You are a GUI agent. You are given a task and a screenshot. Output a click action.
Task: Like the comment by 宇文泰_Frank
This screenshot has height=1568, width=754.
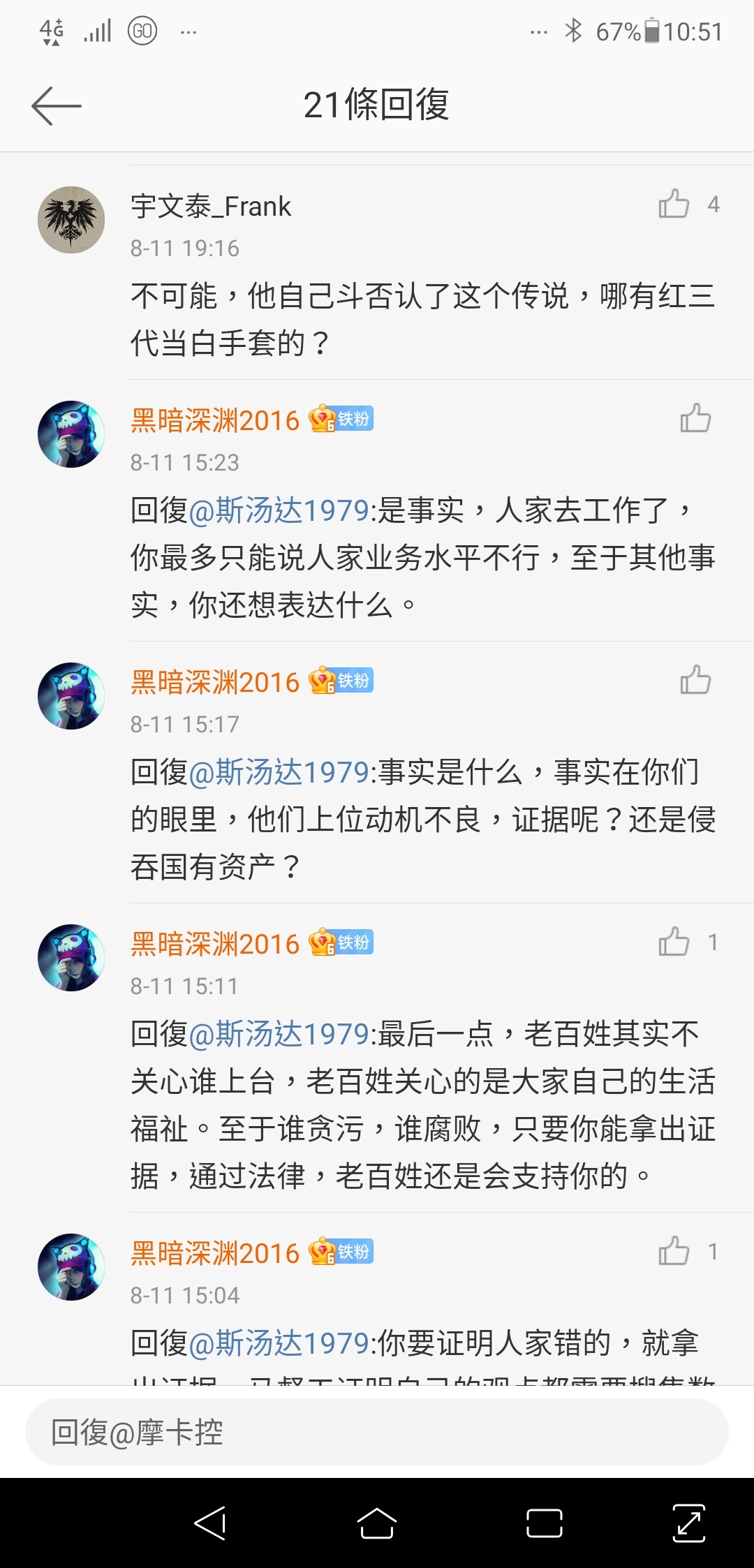674,204
